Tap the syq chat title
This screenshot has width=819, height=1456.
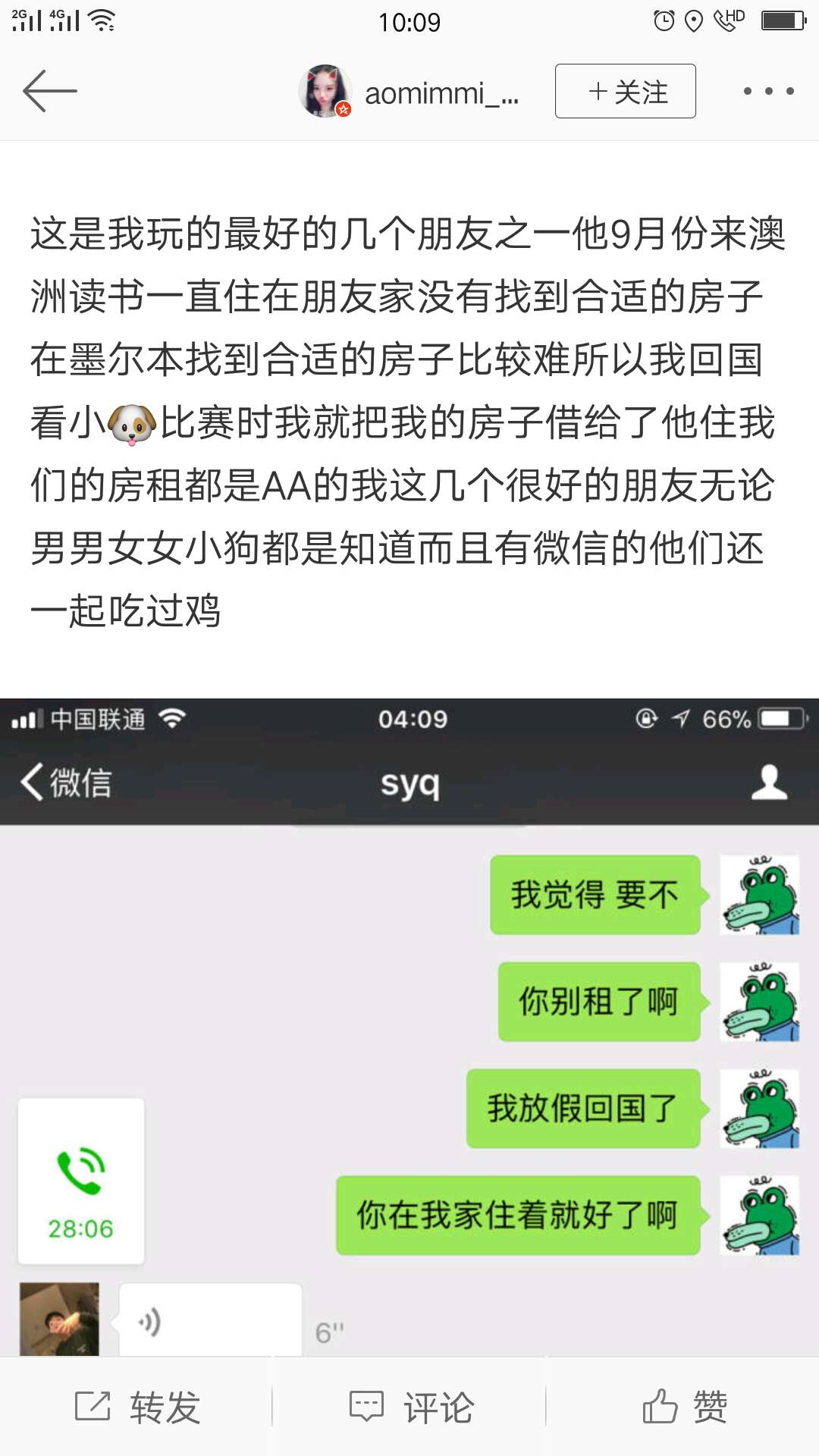pos(409,786)
